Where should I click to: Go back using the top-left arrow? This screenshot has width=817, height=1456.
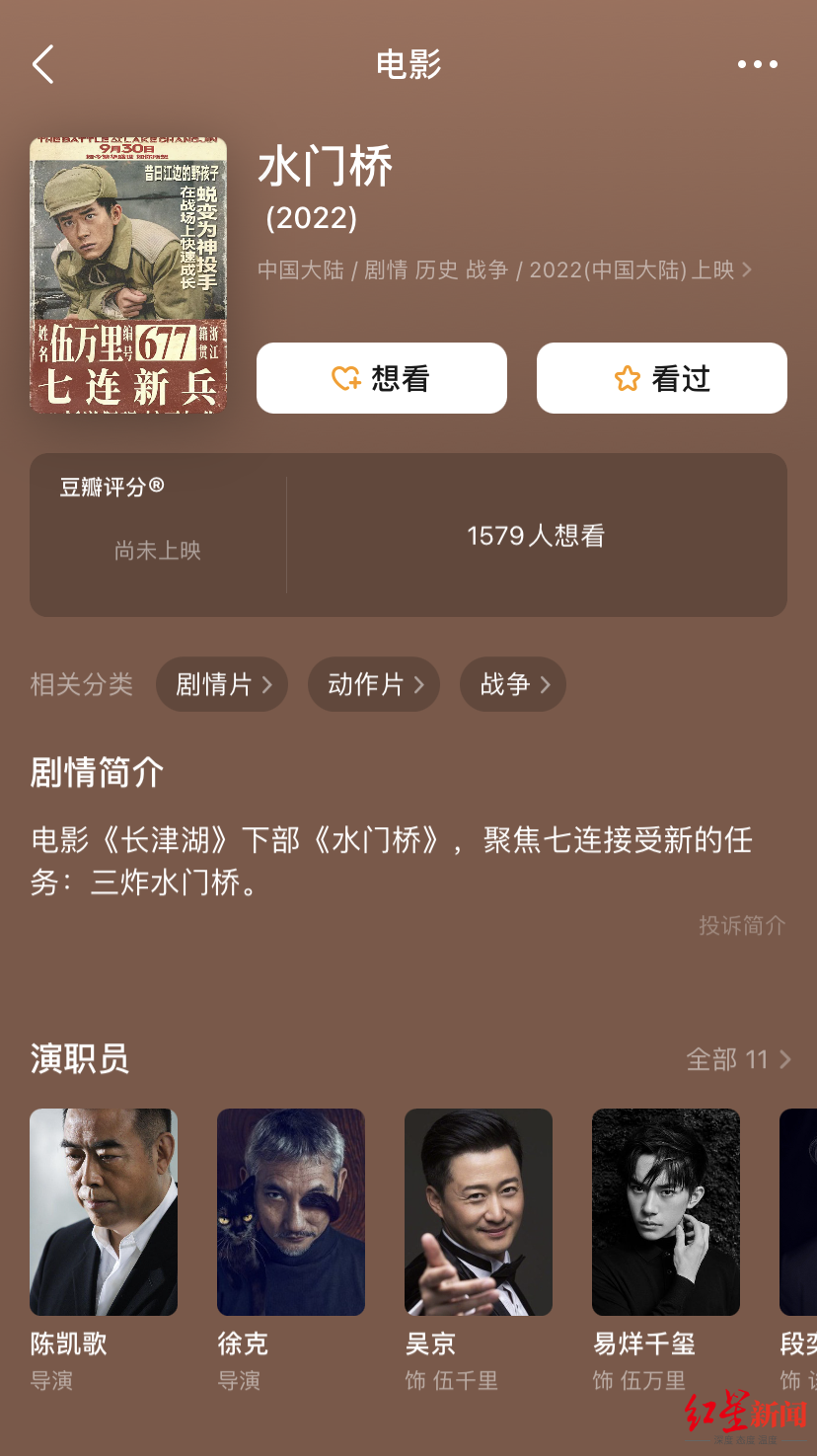pyautogui.click(x=43, y=65)
